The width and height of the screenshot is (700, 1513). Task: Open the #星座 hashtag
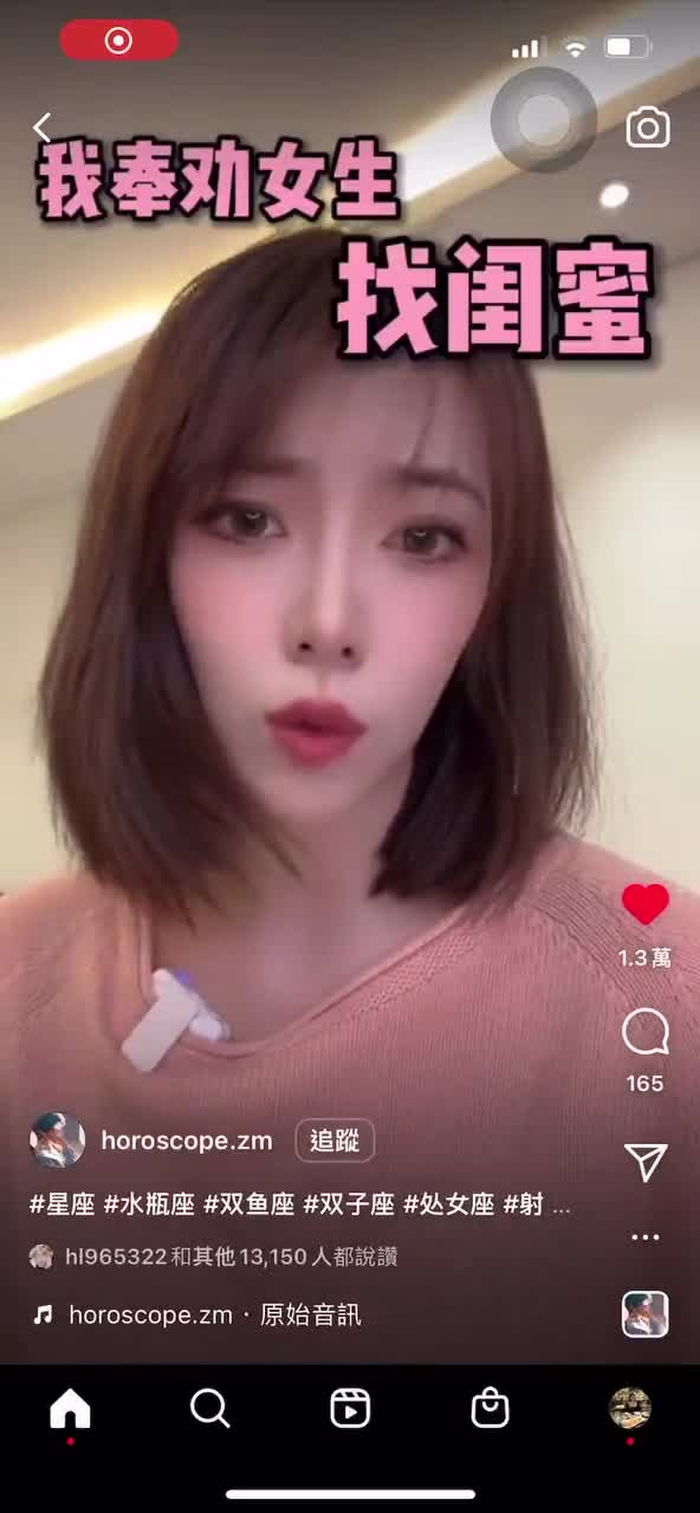(62, 1204)
